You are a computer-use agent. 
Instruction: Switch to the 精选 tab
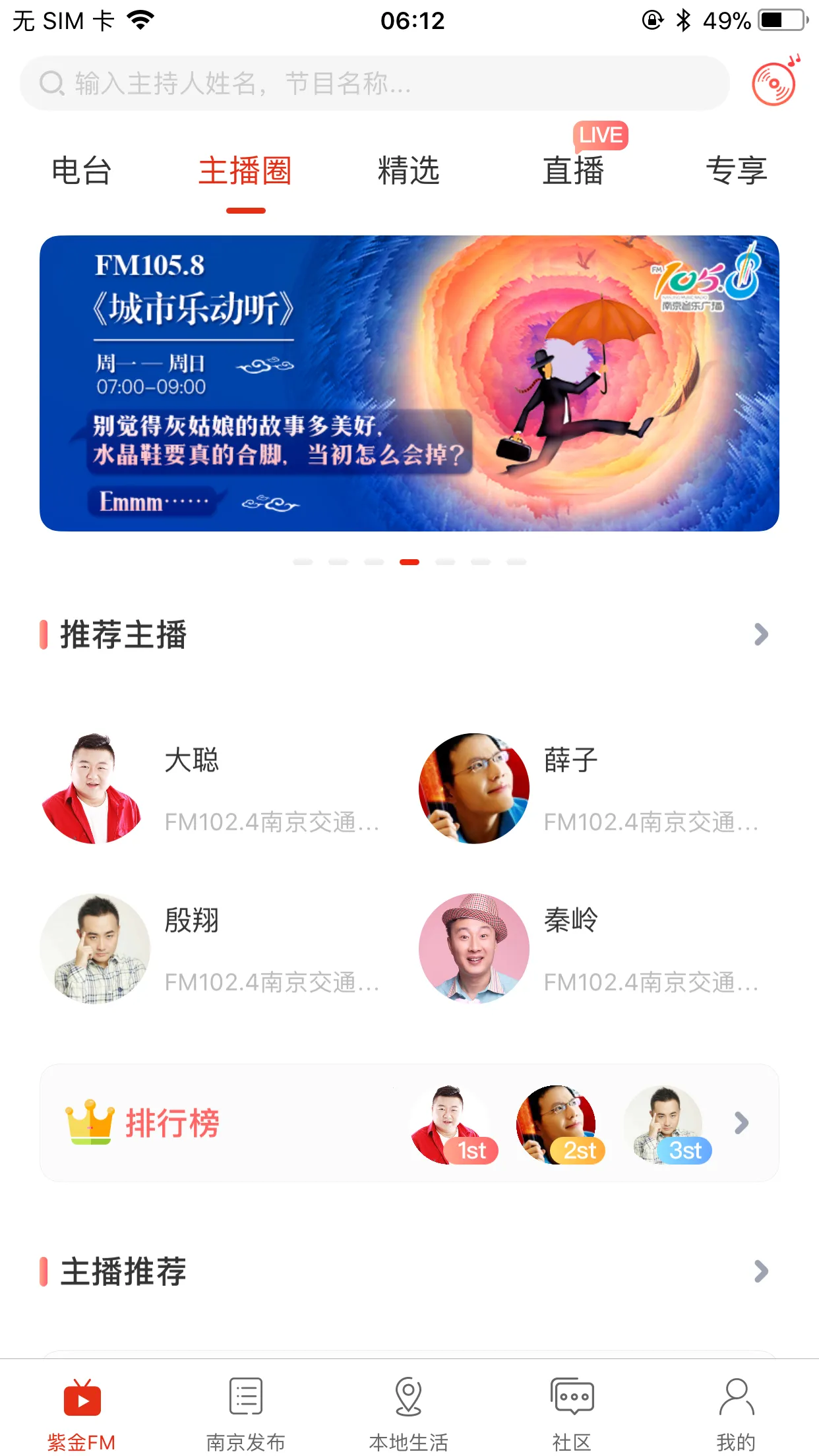point(409,171)
